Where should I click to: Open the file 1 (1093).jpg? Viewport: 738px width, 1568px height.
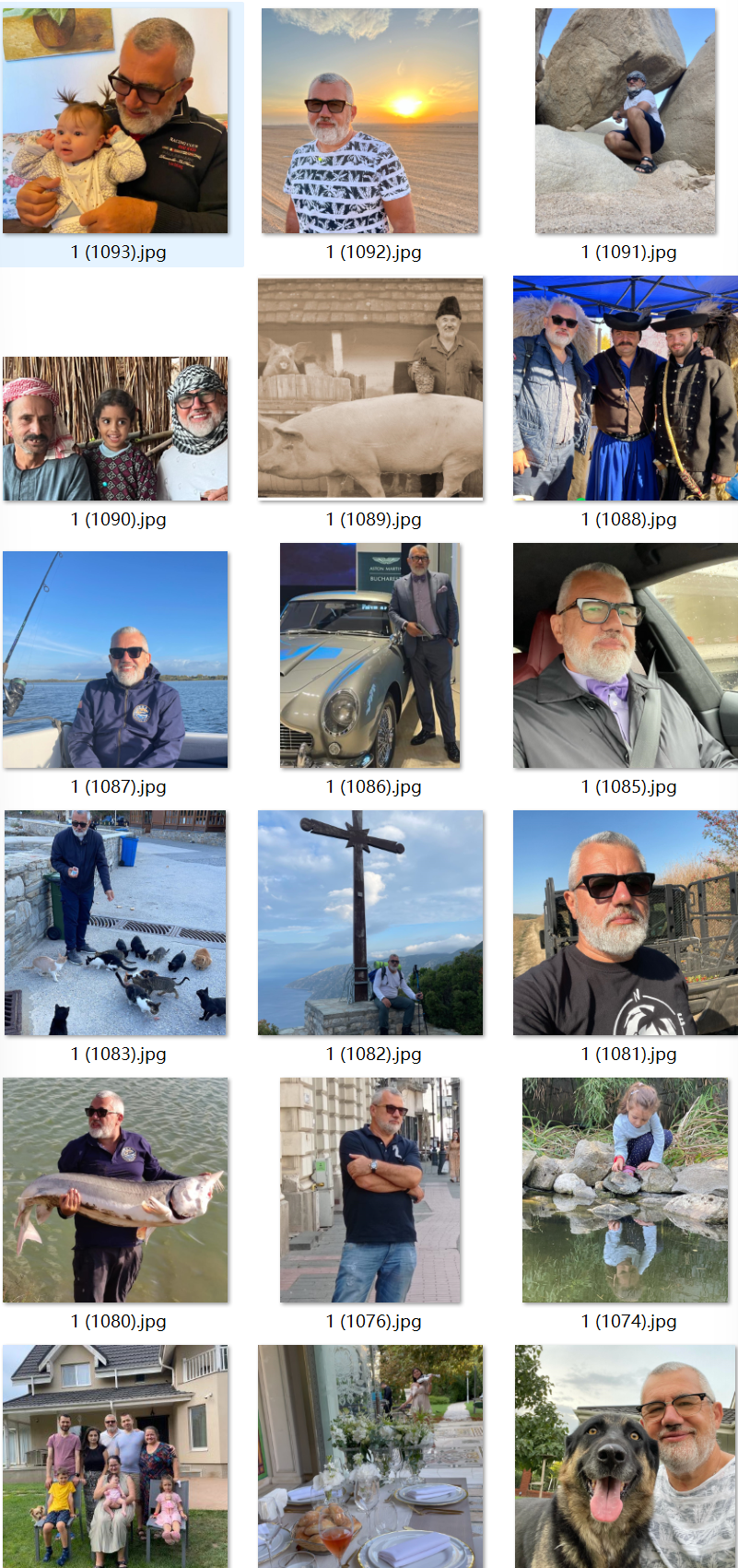[x=115, y=121]
